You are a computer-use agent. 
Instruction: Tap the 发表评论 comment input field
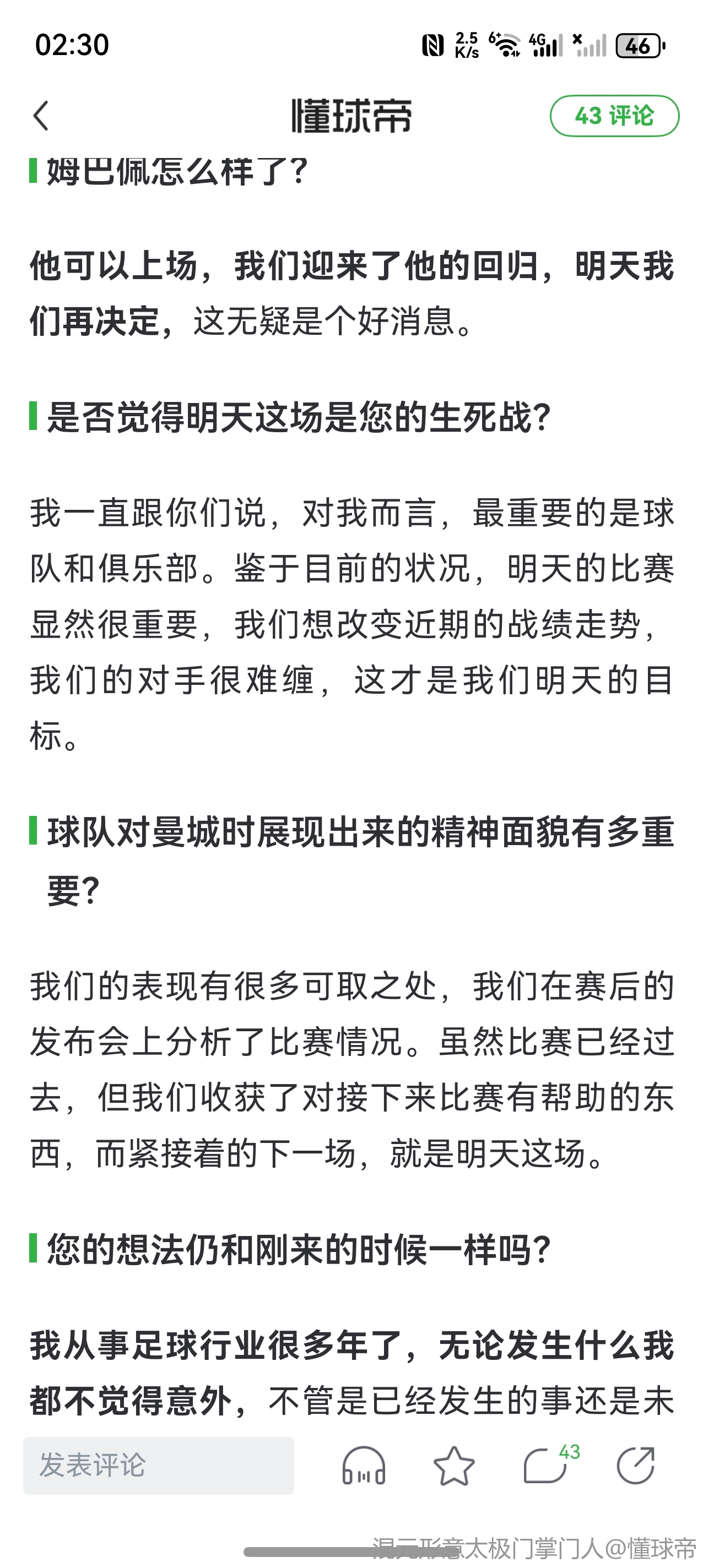point(158,1465)
